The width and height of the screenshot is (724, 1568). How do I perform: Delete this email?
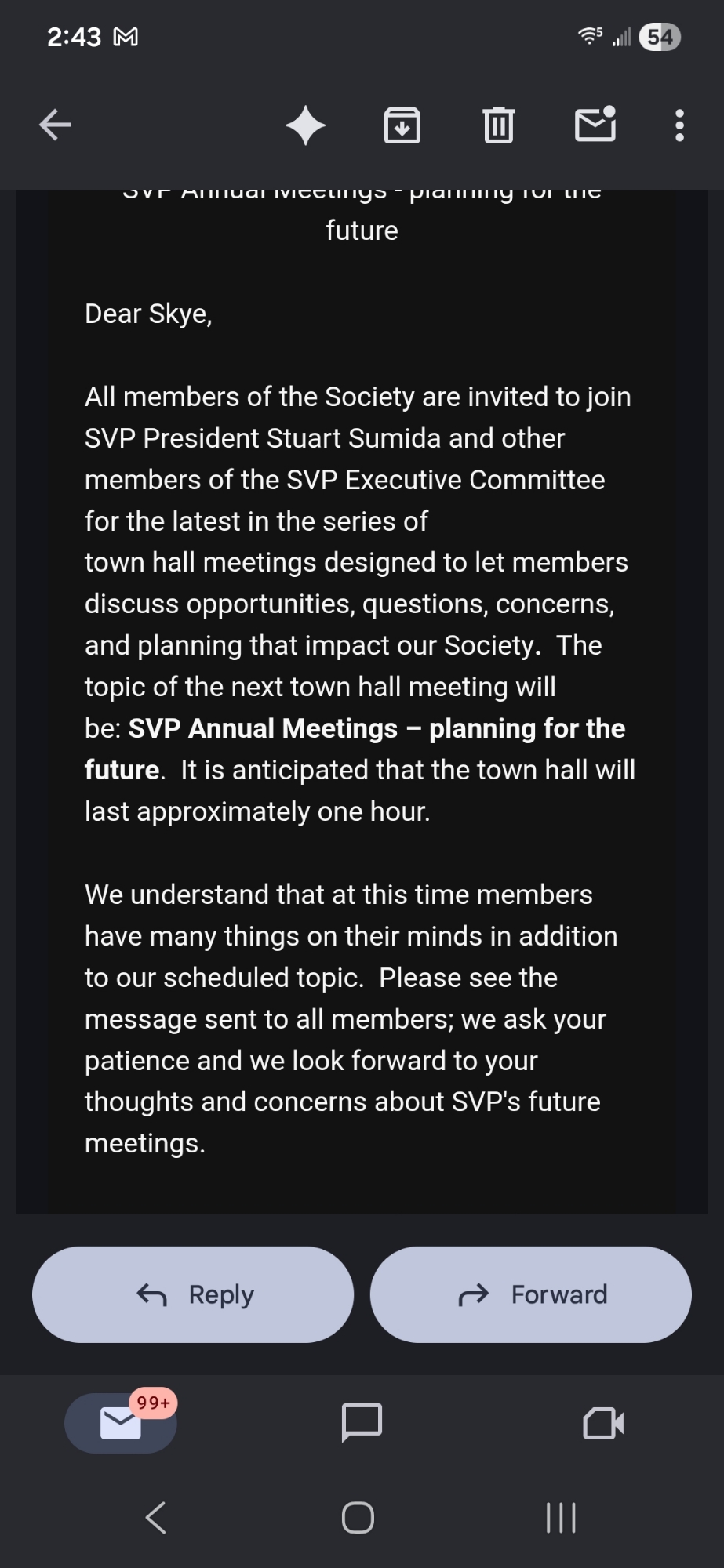(x=498, y=125)
